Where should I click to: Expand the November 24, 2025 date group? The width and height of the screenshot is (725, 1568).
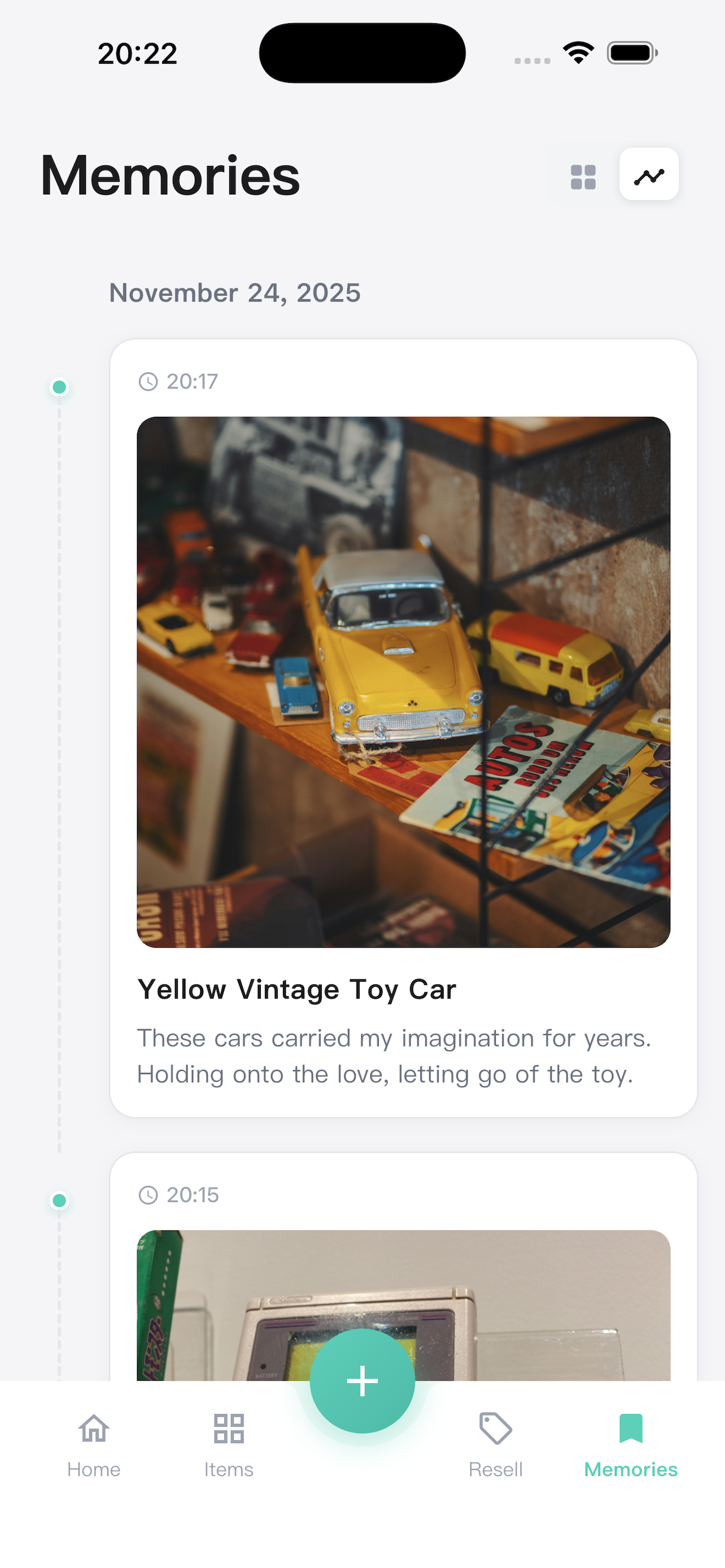(x=235, y=293)
